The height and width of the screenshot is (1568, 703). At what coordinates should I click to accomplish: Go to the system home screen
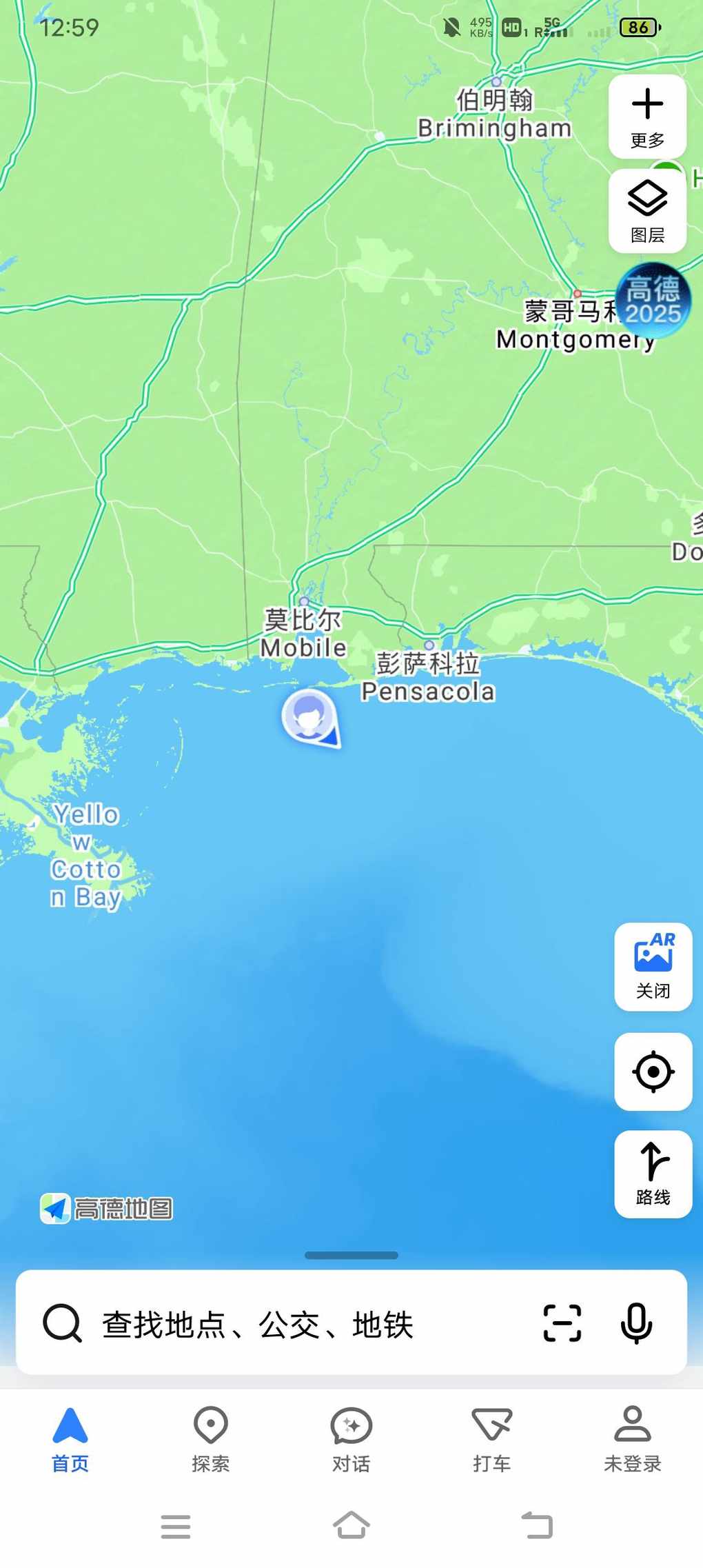(351, 1526)
